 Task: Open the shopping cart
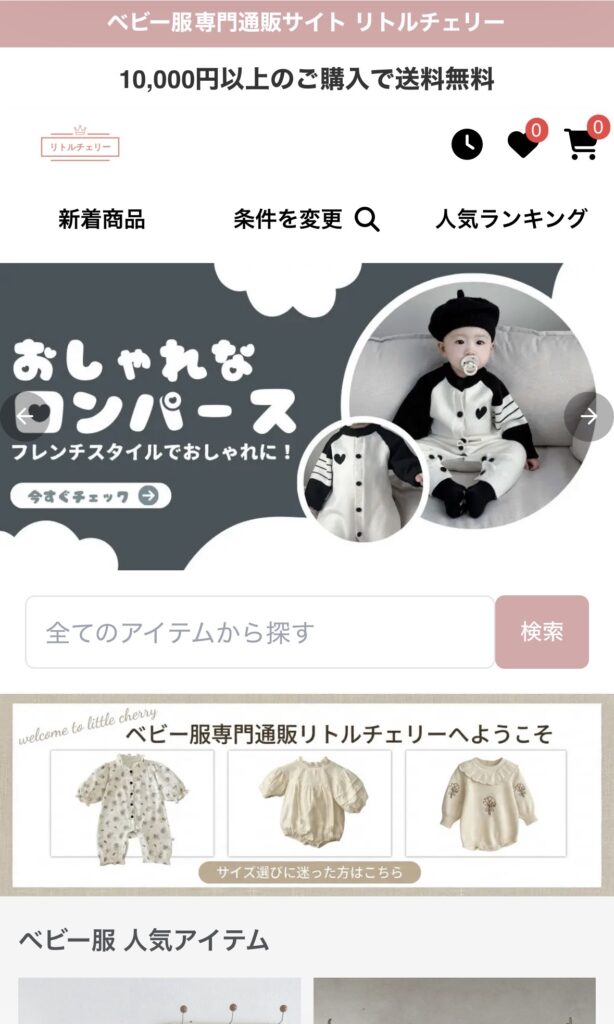(x=581, y=144)
